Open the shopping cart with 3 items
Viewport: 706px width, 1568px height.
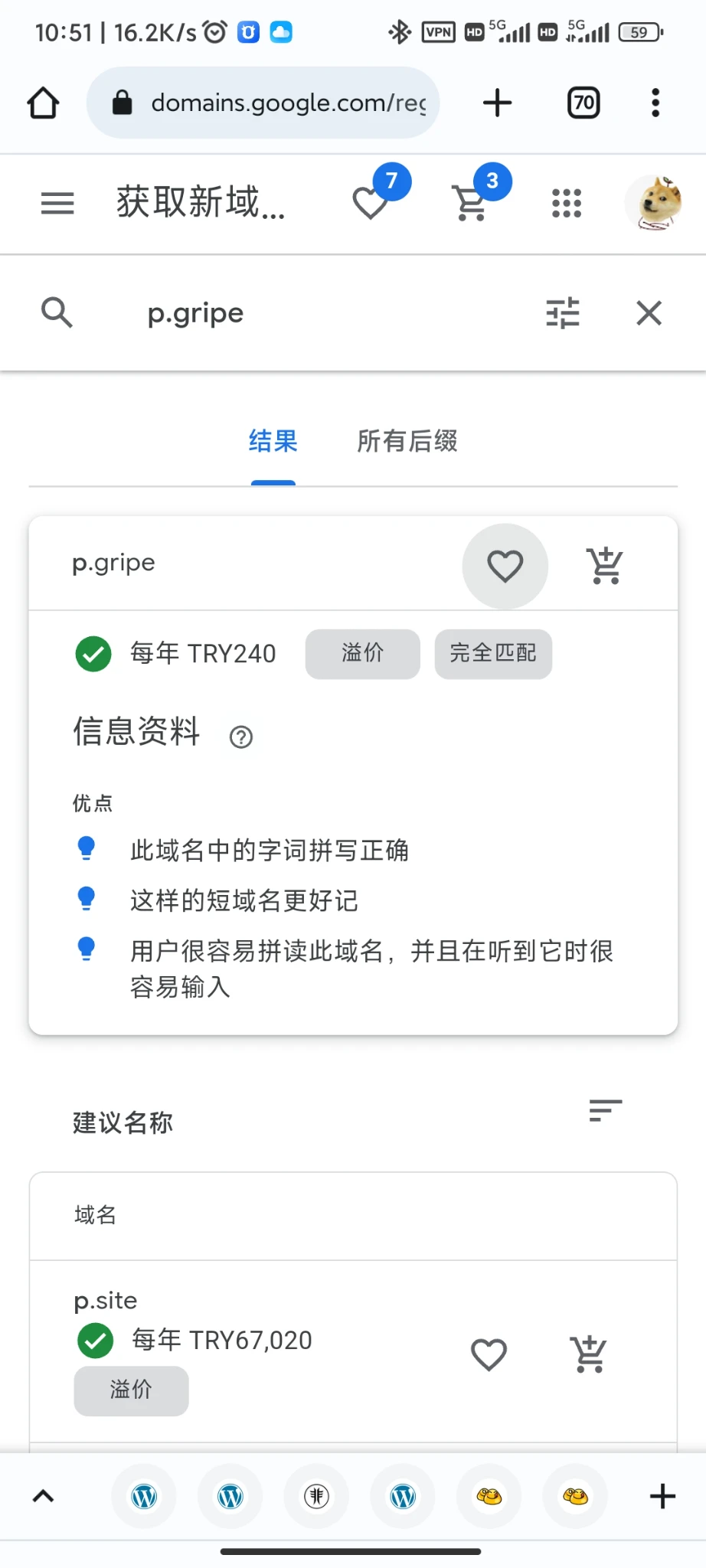tap(472, 202)
